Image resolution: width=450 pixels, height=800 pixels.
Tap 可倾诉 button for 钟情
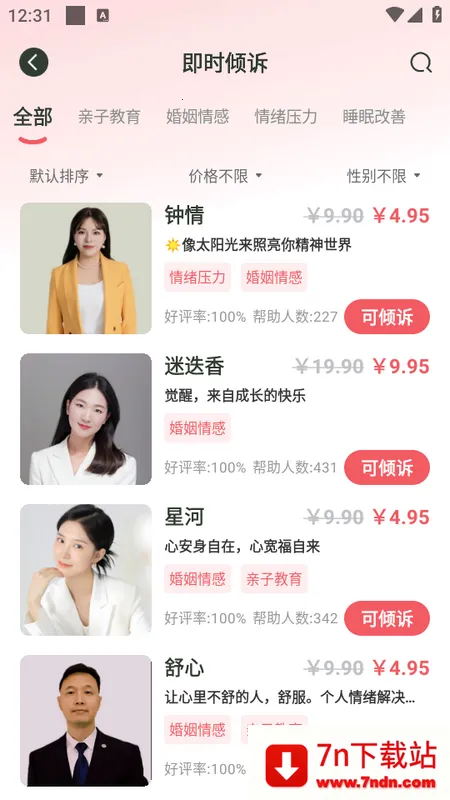point(387,317)
